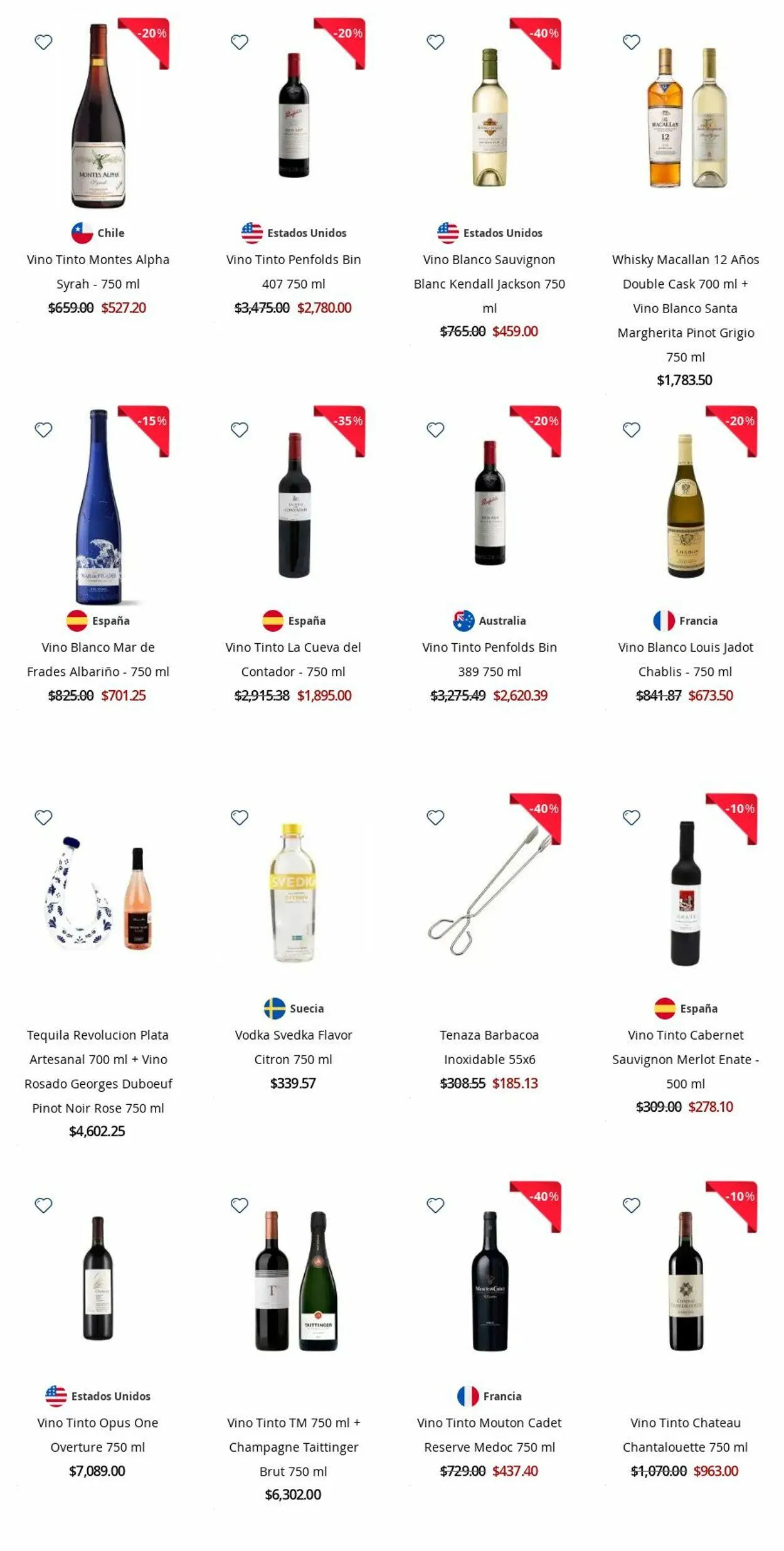Image resolution: width=784 pixels, height=1551 pixels.
Task: View Tenaza Barbacoa Inoxidable 55x6
Action: tap(490, 1047)
